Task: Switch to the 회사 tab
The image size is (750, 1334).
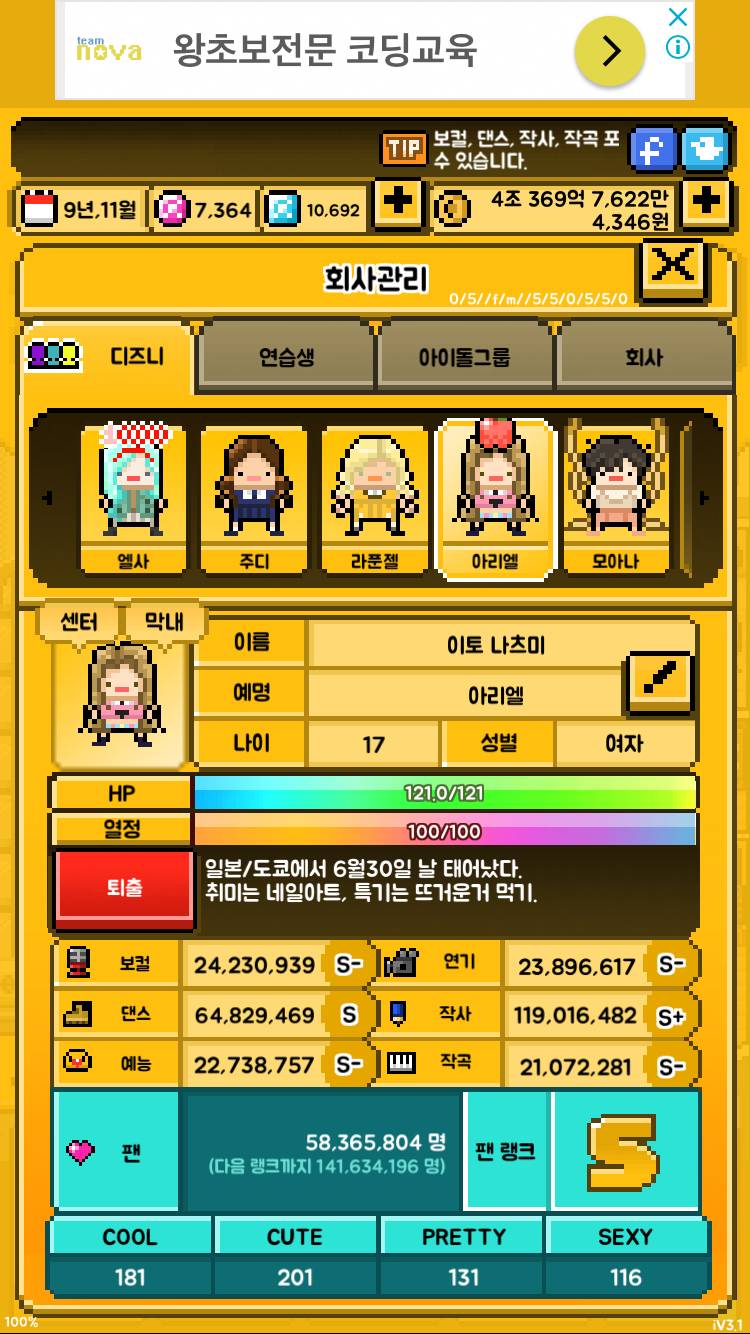Action: pyautogui.click(x=642, y=356)
